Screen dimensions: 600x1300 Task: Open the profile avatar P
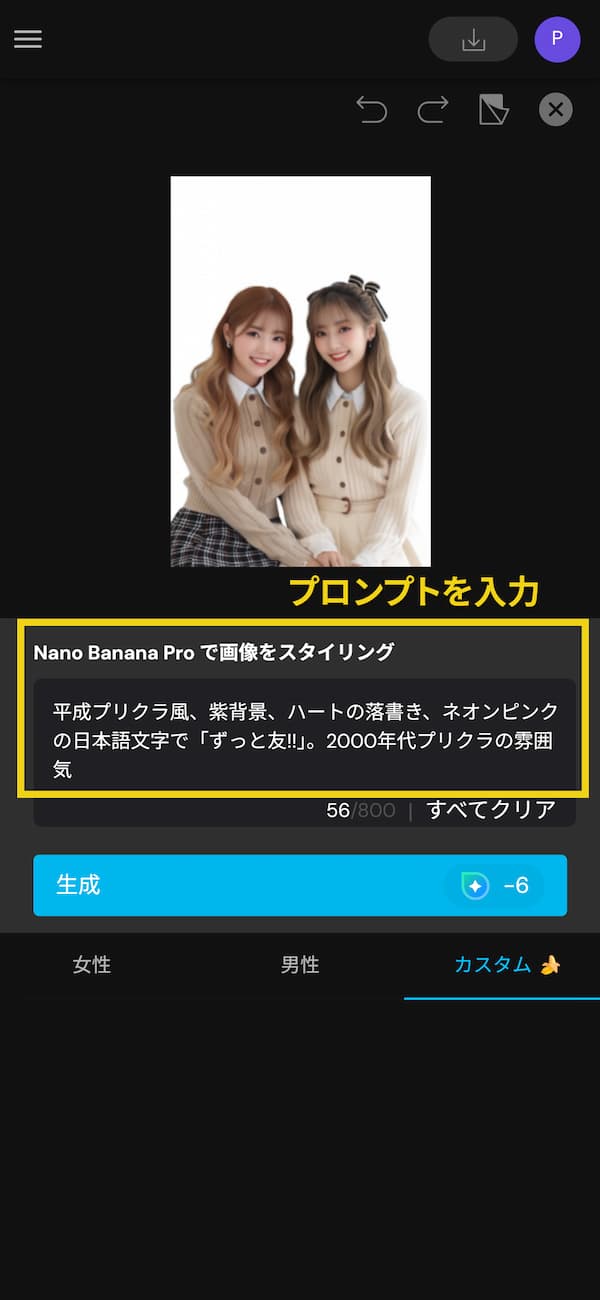pyautogui.click(x=557, y=40)
